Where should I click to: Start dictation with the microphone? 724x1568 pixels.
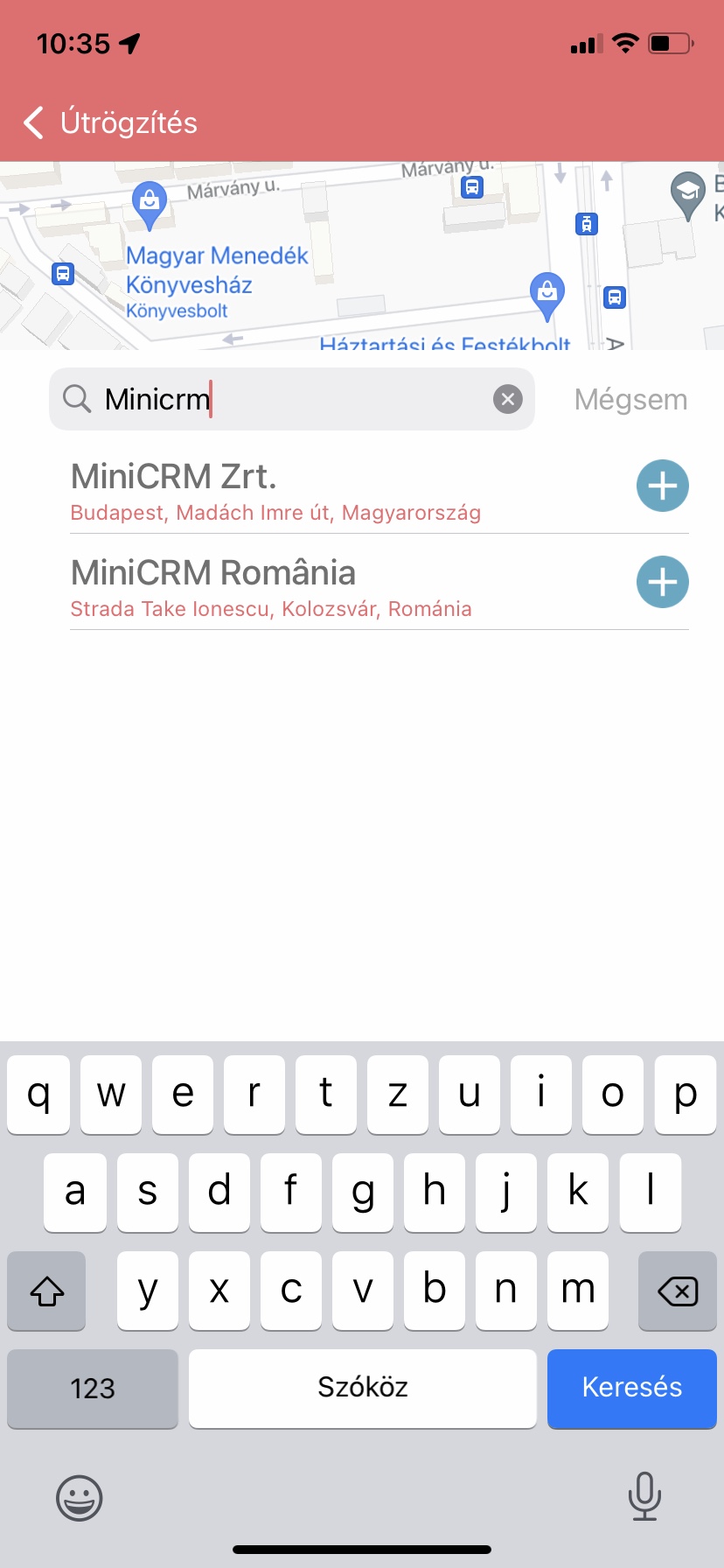(644, 1496)
